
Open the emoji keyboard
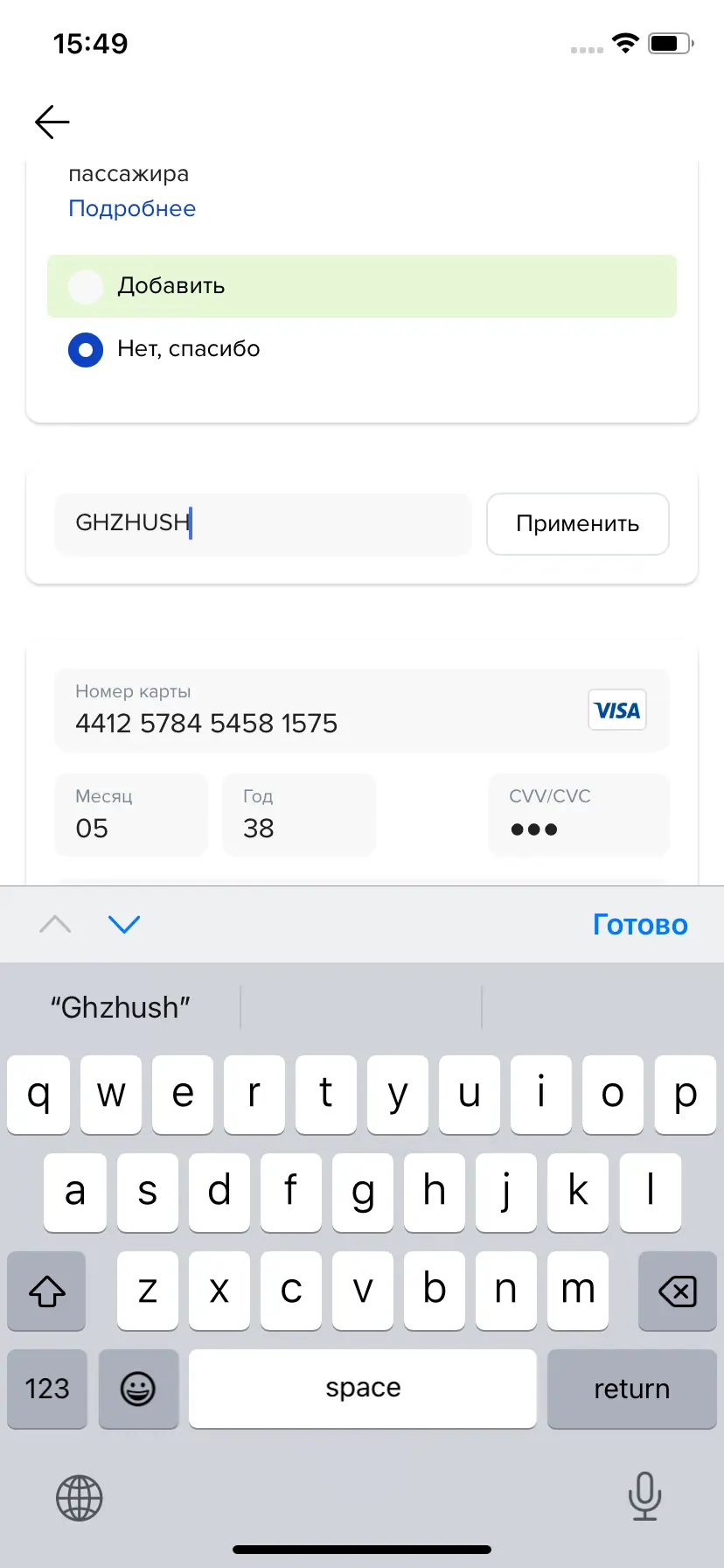(138, 1389)
